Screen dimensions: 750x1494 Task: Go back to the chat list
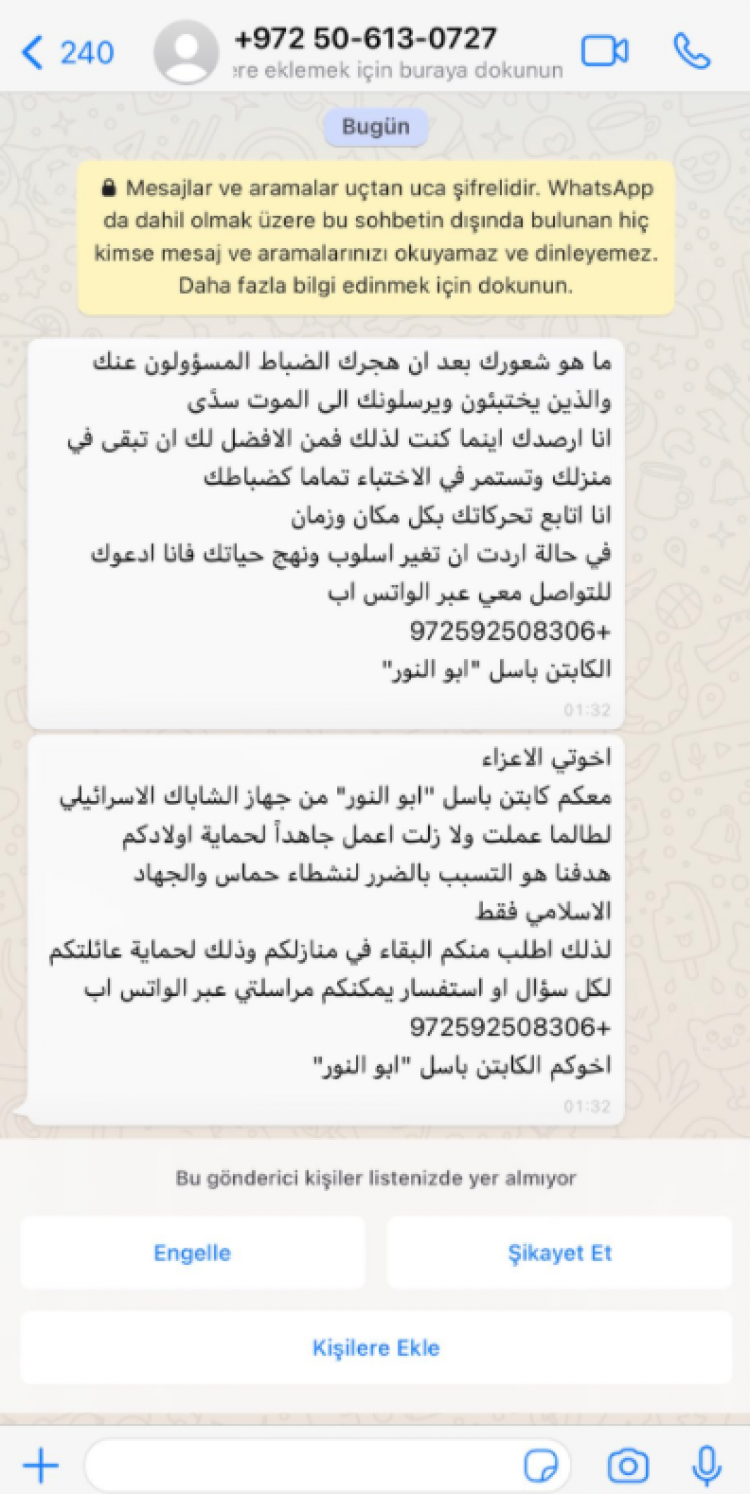point(66,52)
